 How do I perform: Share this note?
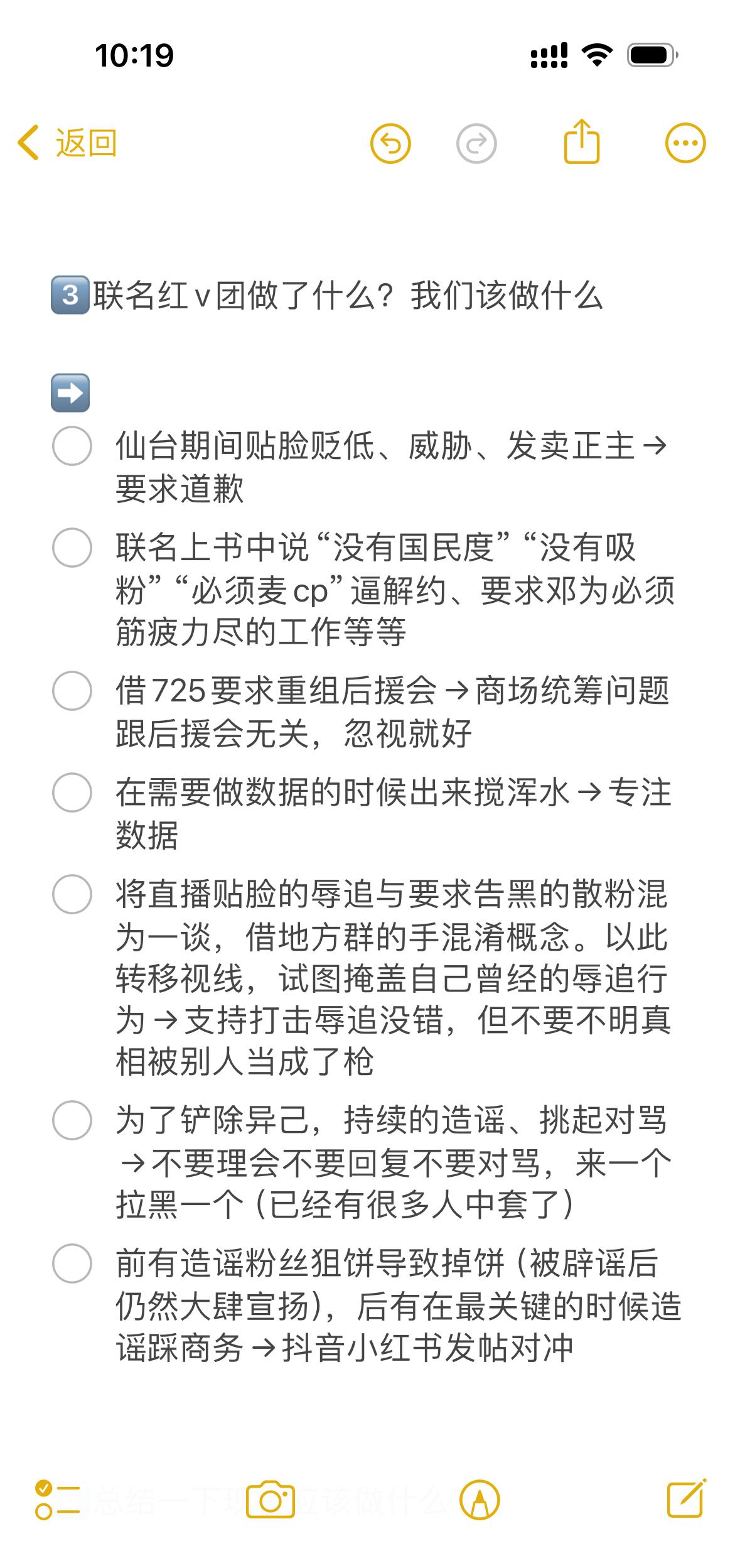pos(582,142)
